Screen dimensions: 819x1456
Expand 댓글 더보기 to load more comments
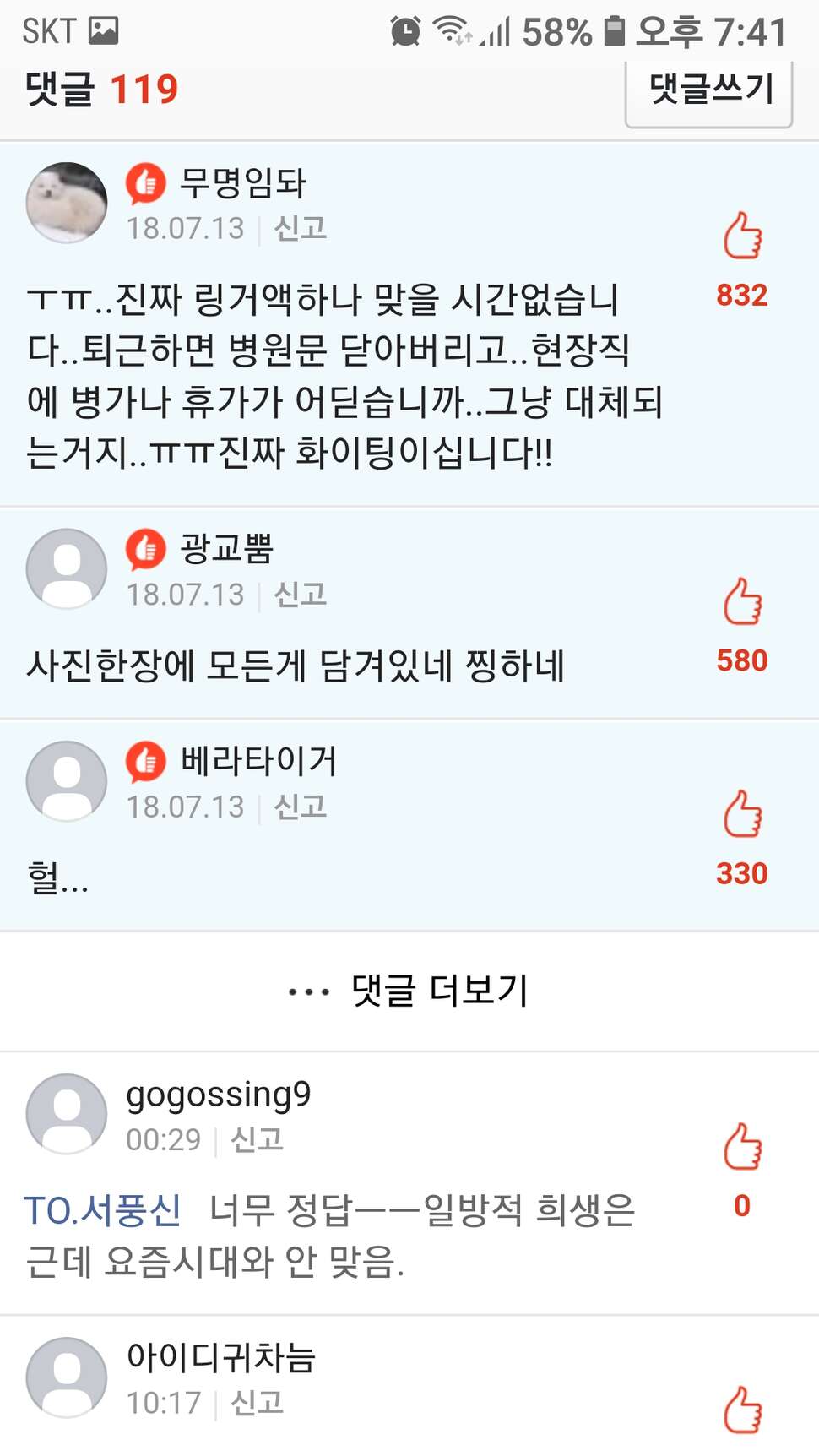(x=409, y=991)
